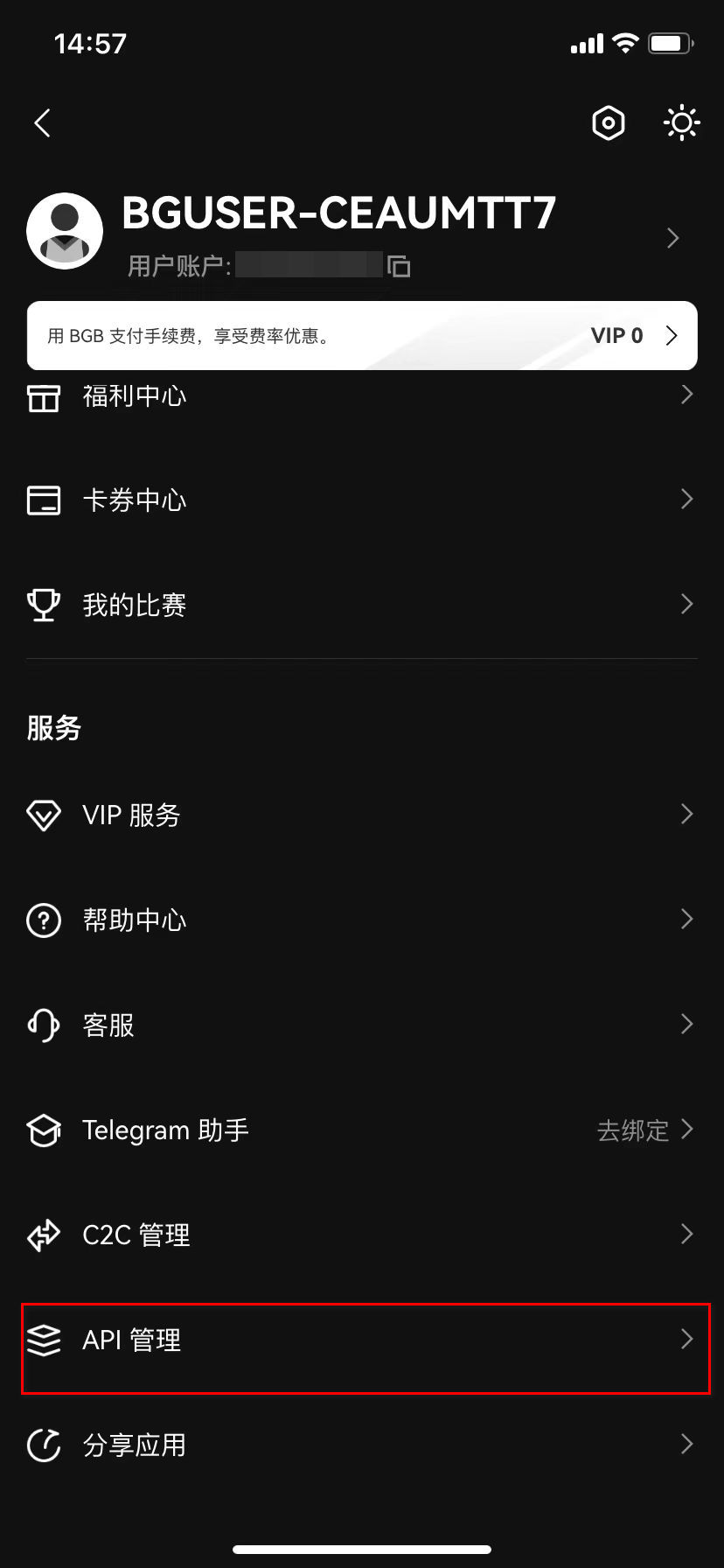Select 分享应用 to share the app
The height and width of the screenshot is (1568, 724).
tap(362, 1445)
